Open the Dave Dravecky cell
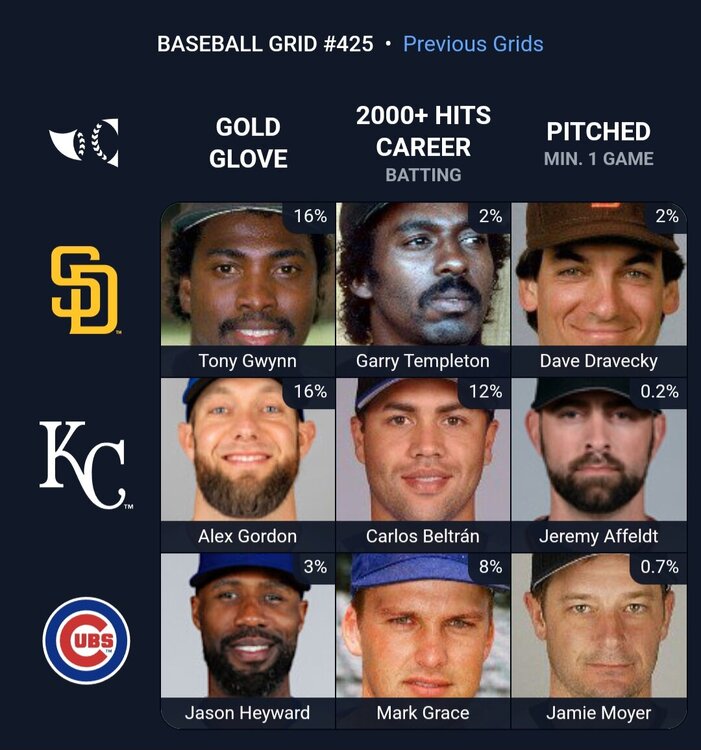This screenshot has width=701, height=750. pos(598,290)
